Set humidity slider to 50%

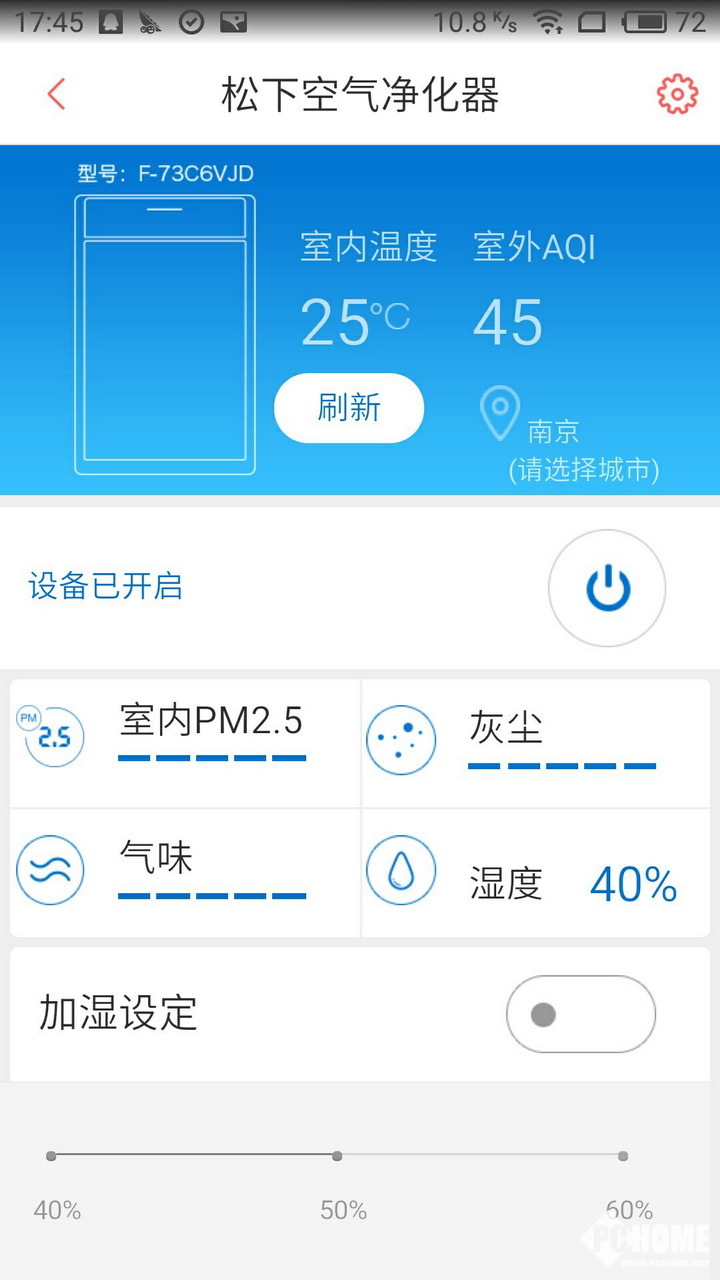click(337, 1156)
